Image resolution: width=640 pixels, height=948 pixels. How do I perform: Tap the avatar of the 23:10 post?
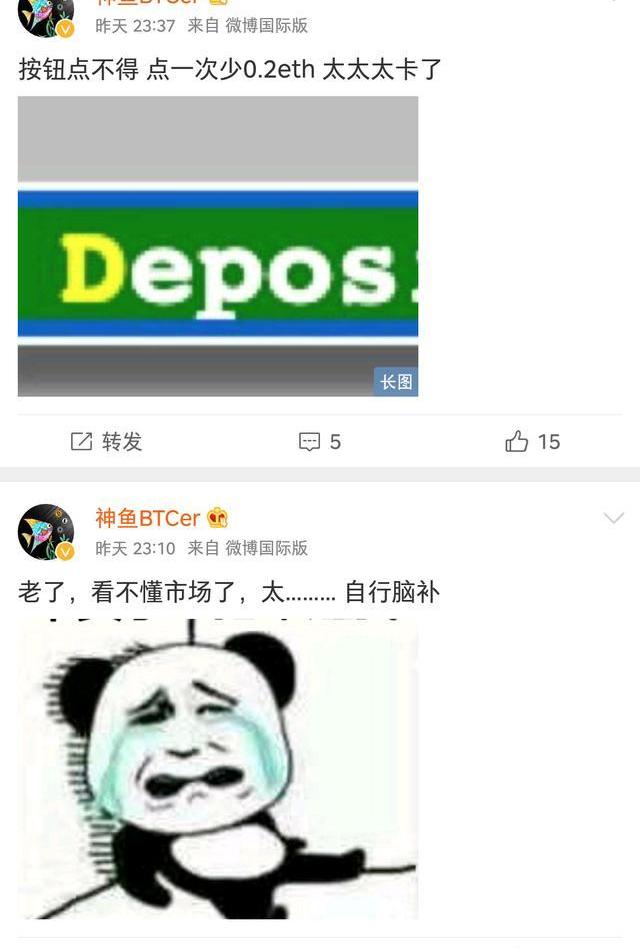pyautogui.click(x=46, y=531)
